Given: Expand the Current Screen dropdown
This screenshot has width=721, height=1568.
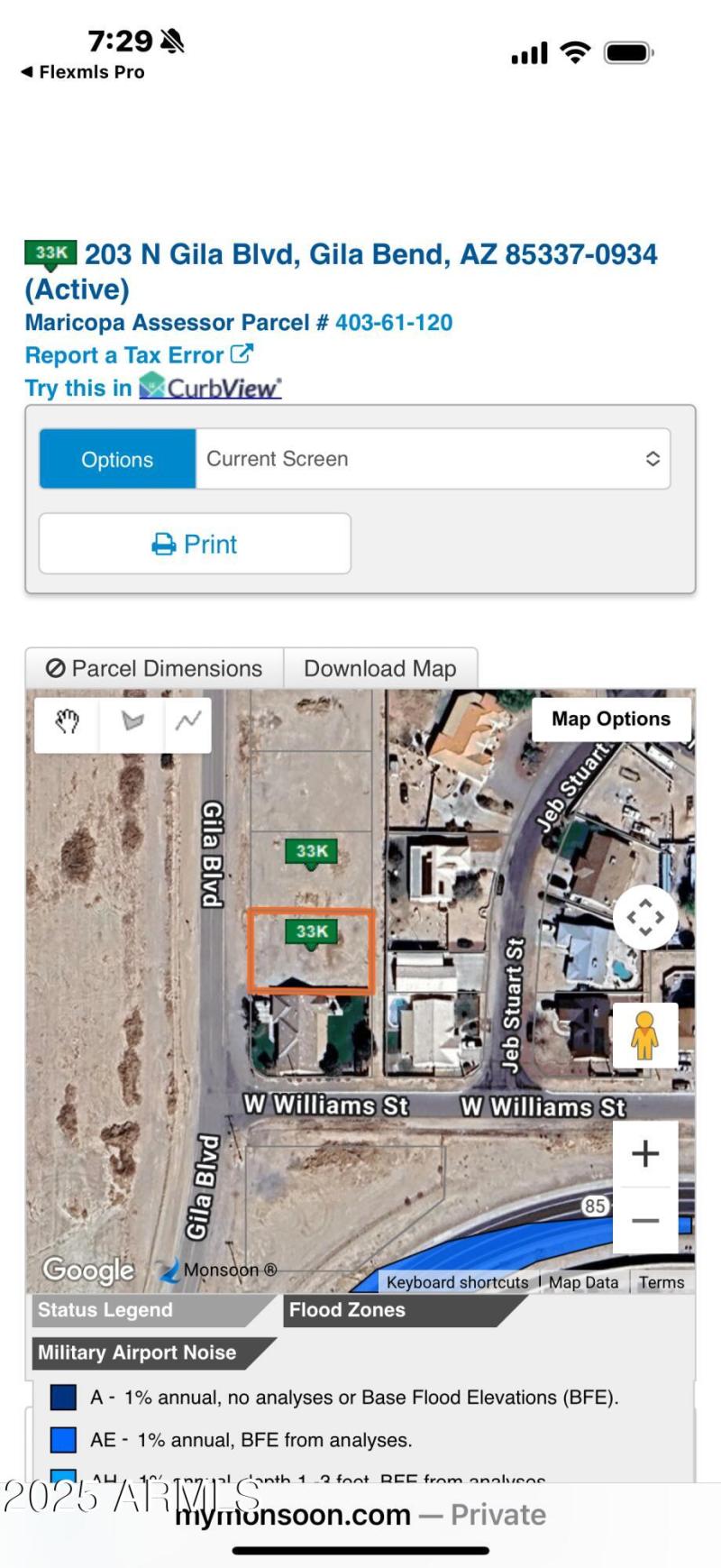Looking at the screenshot, I should [433, 459].
